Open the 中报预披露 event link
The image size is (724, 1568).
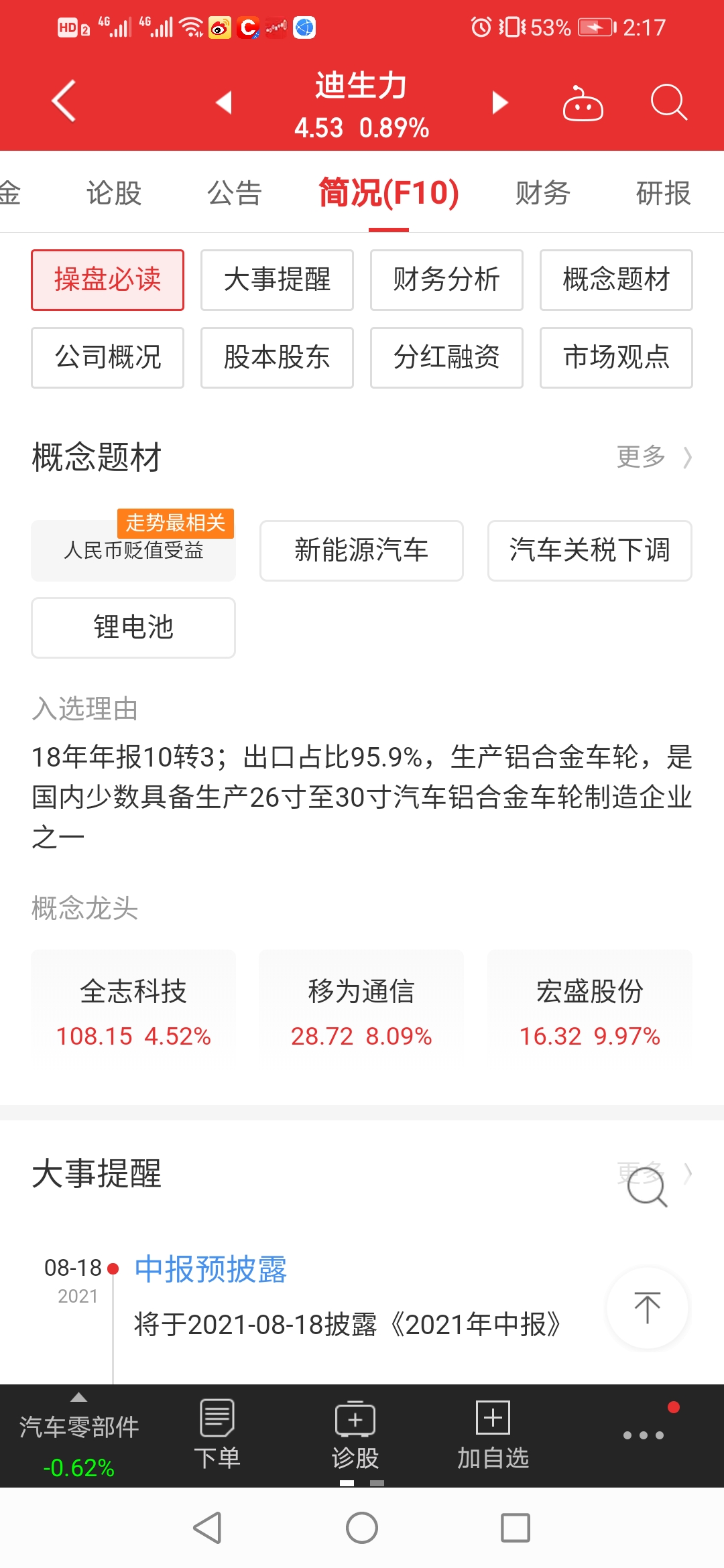click(x=210, y=1268)
